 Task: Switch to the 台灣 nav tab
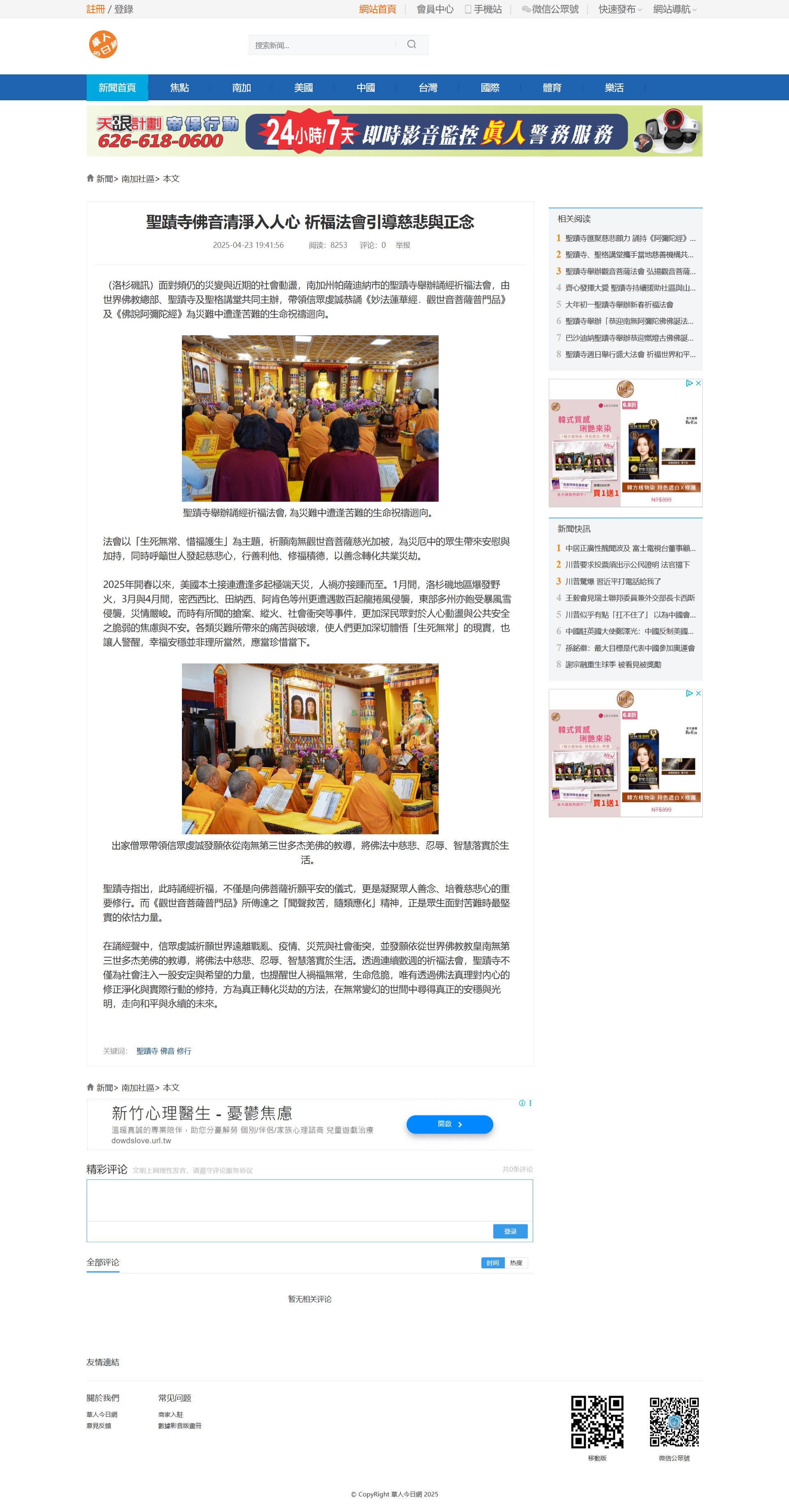428,88
